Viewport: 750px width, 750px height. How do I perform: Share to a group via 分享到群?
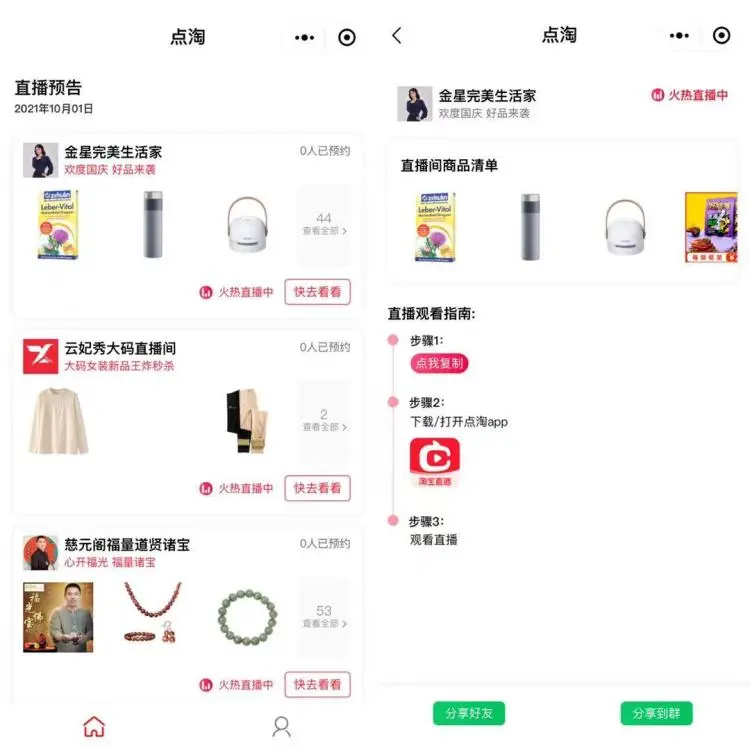(656, 713)
